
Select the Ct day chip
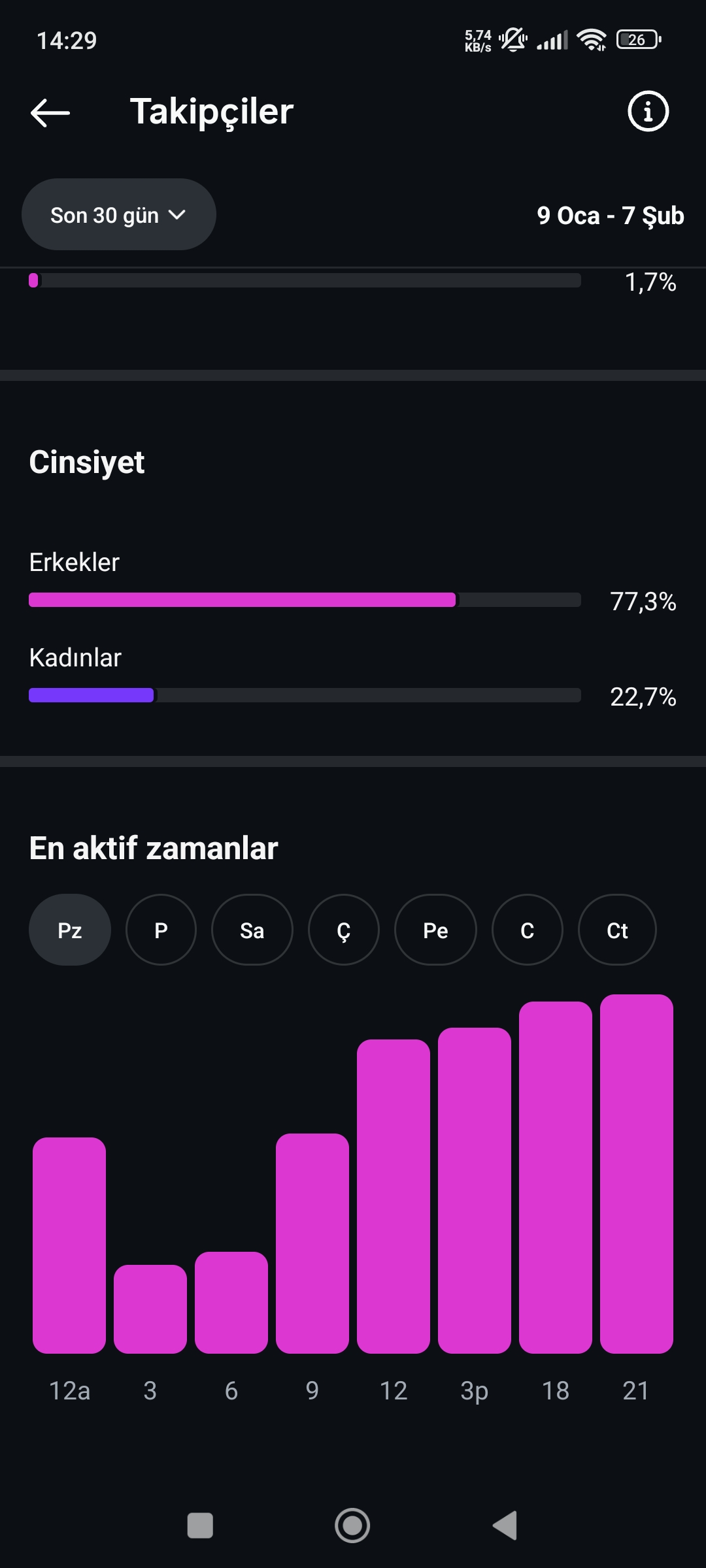617,930
